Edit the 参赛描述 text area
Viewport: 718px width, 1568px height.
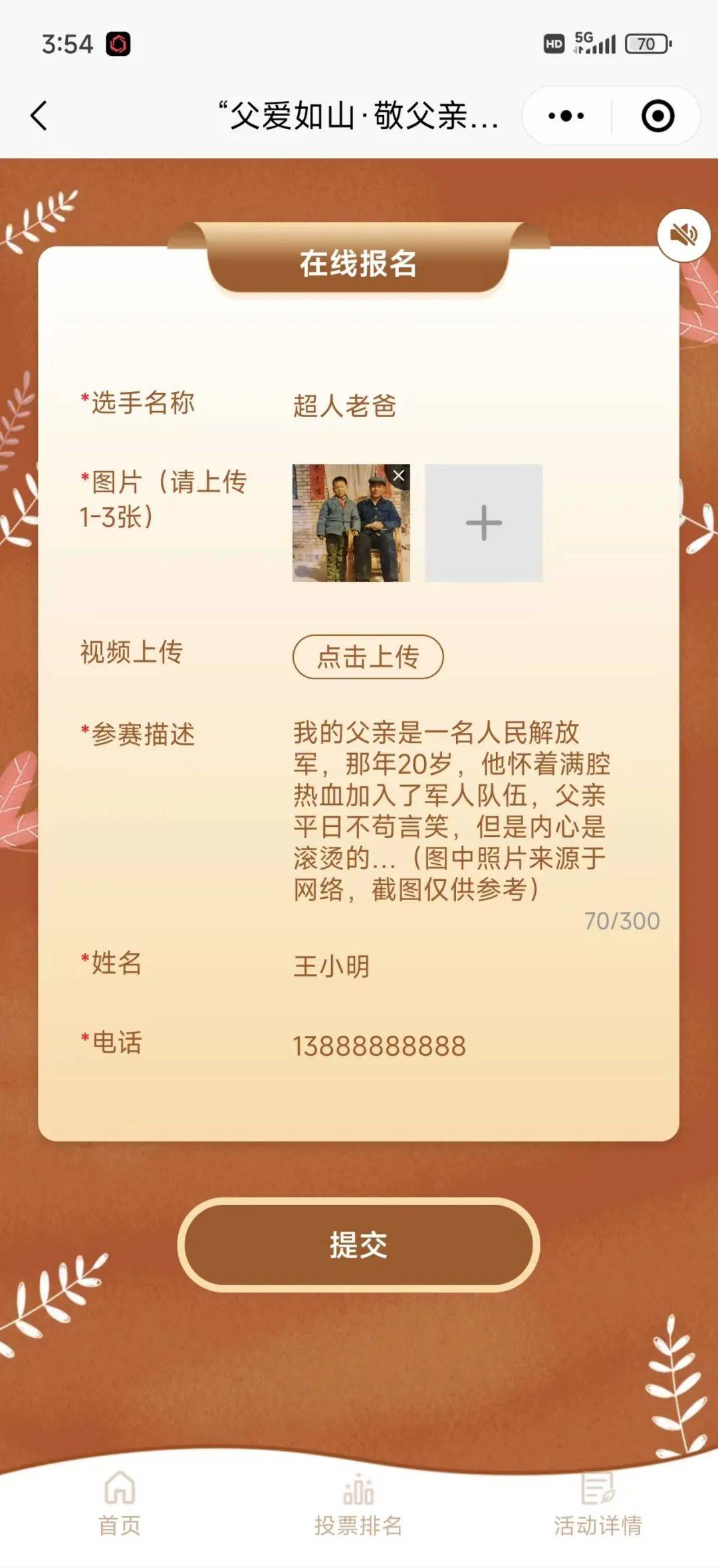pyautogui.click(x=452, y=810)
